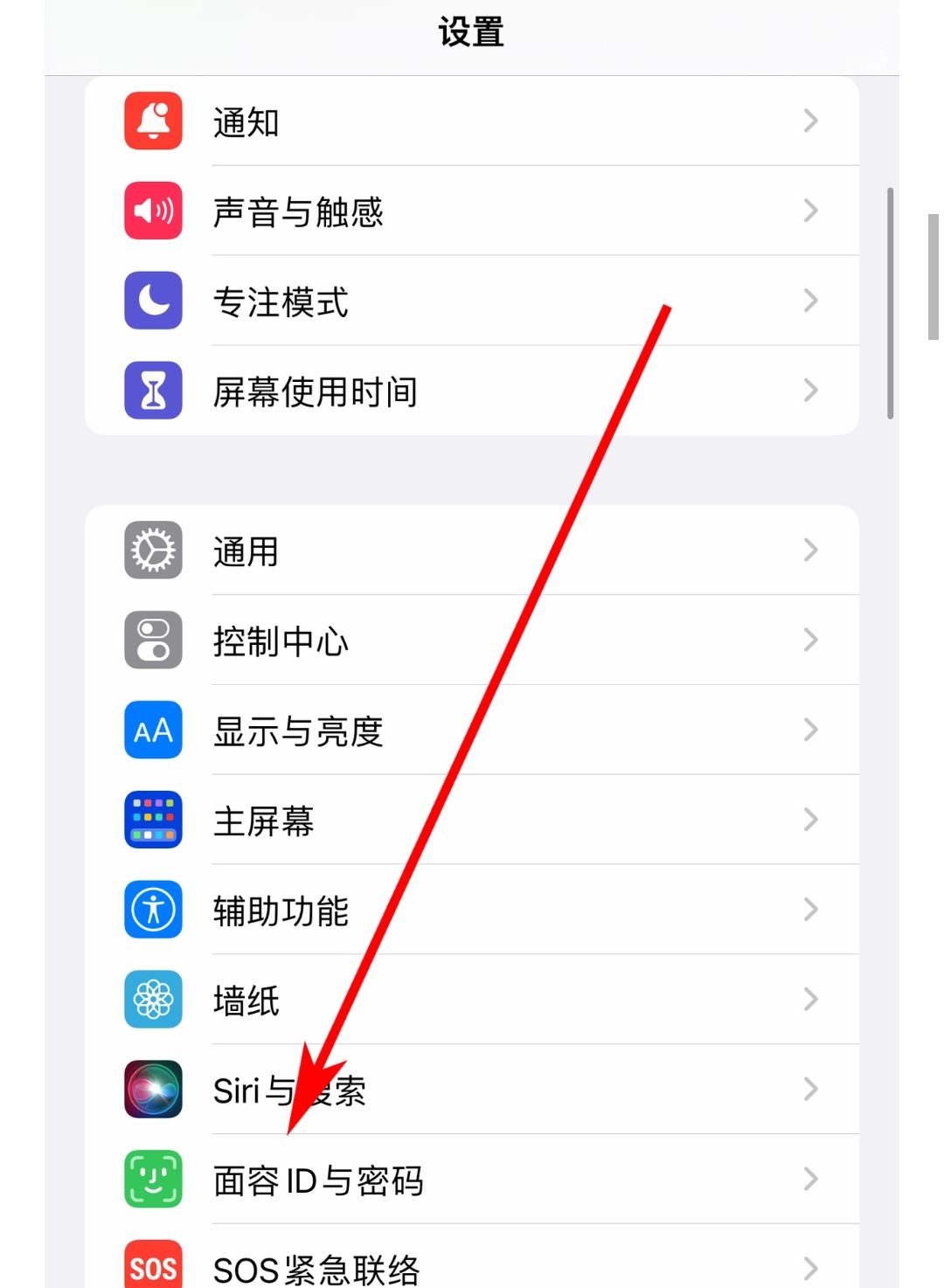Tap the Siri icon
Viewport: 944px width, 1288px height.
(153, 1089)
